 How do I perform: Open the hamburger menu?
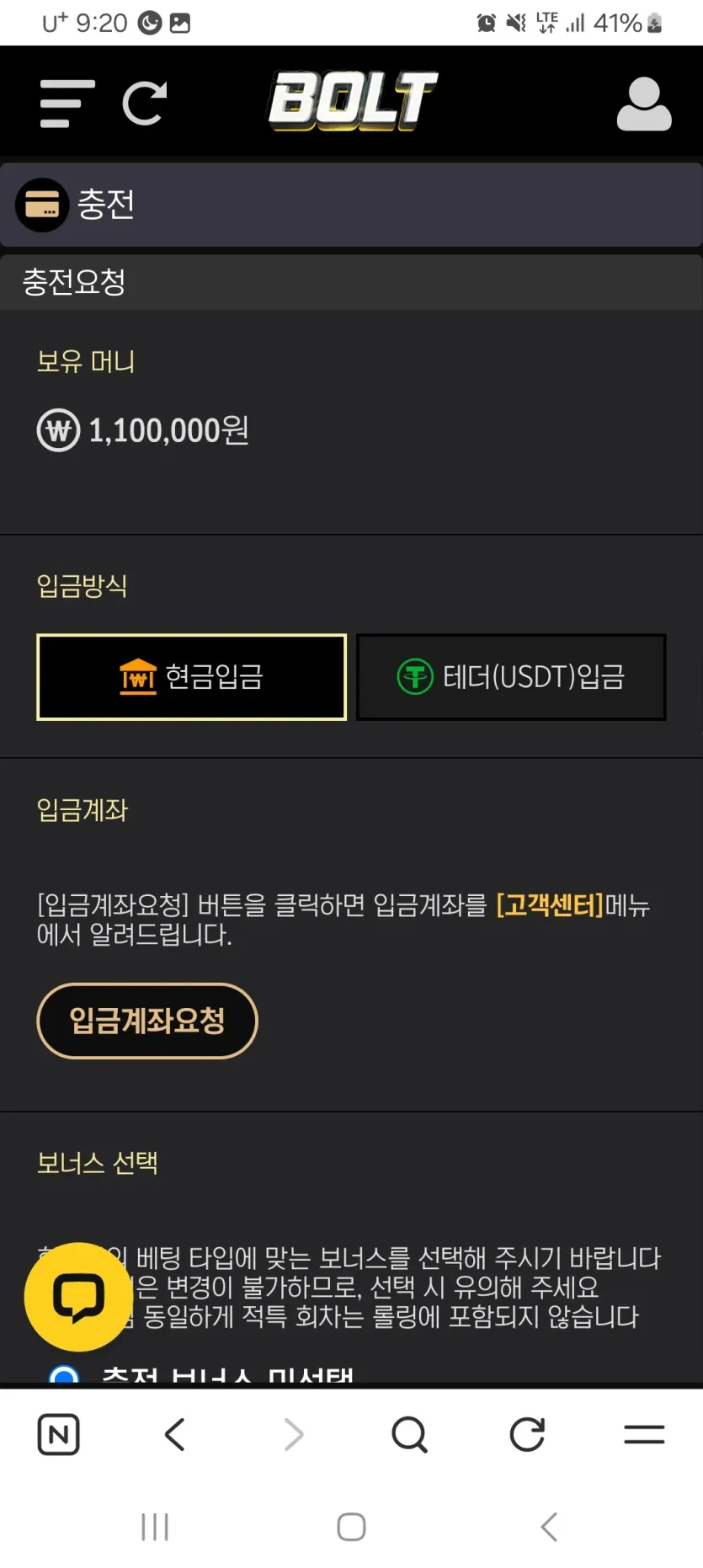coord(67,104)
